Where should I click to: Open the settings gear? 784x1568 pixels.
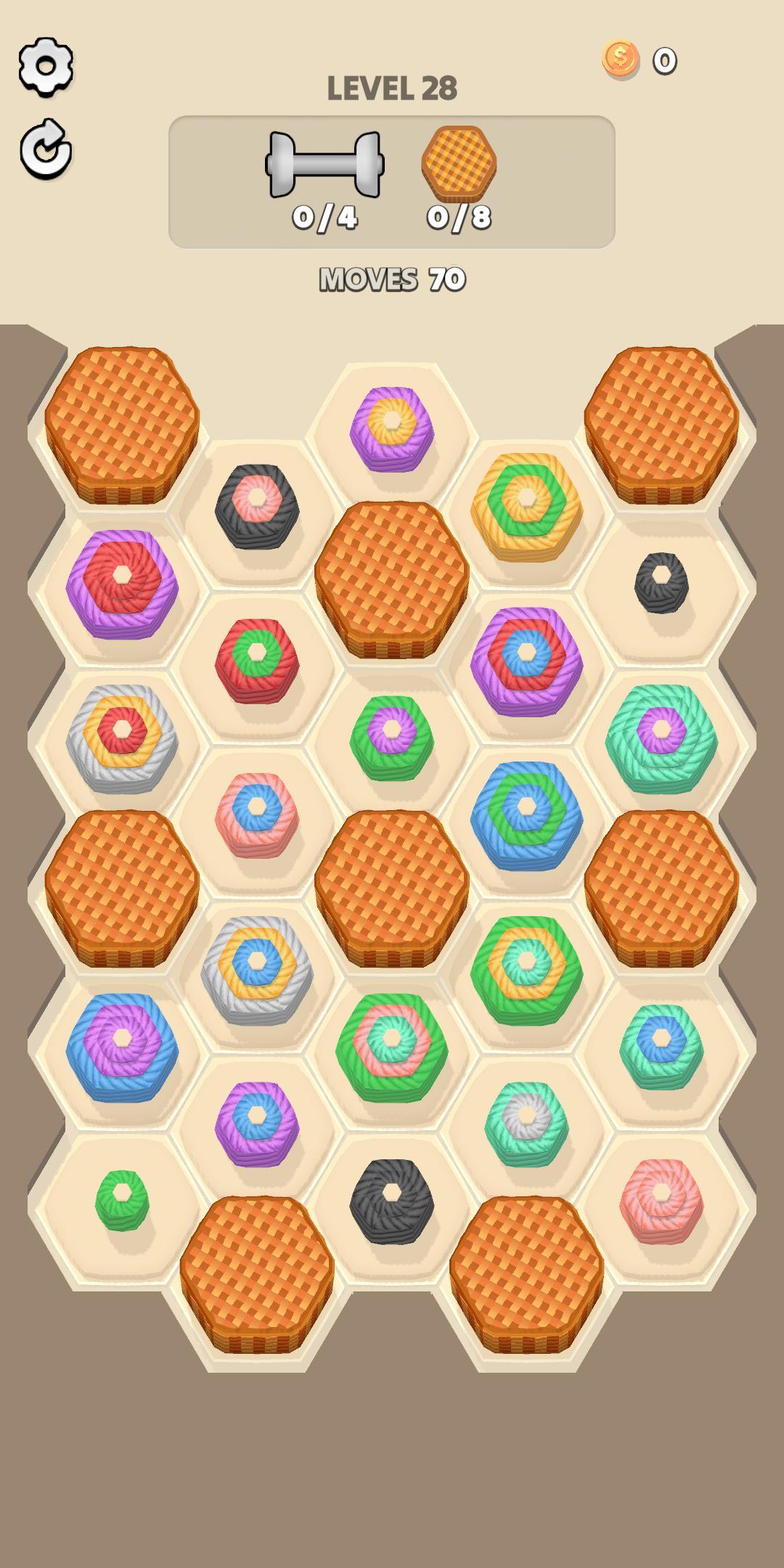(45, 67)
